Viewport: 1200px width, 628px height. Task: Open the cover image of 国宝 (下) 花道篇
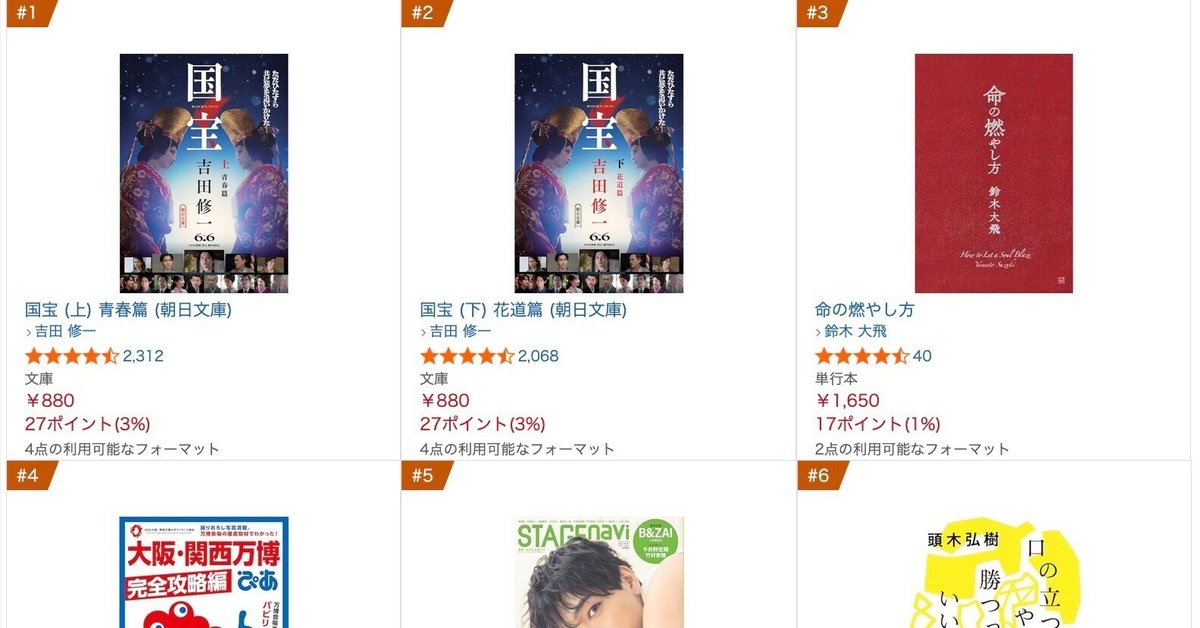point(599,173)
